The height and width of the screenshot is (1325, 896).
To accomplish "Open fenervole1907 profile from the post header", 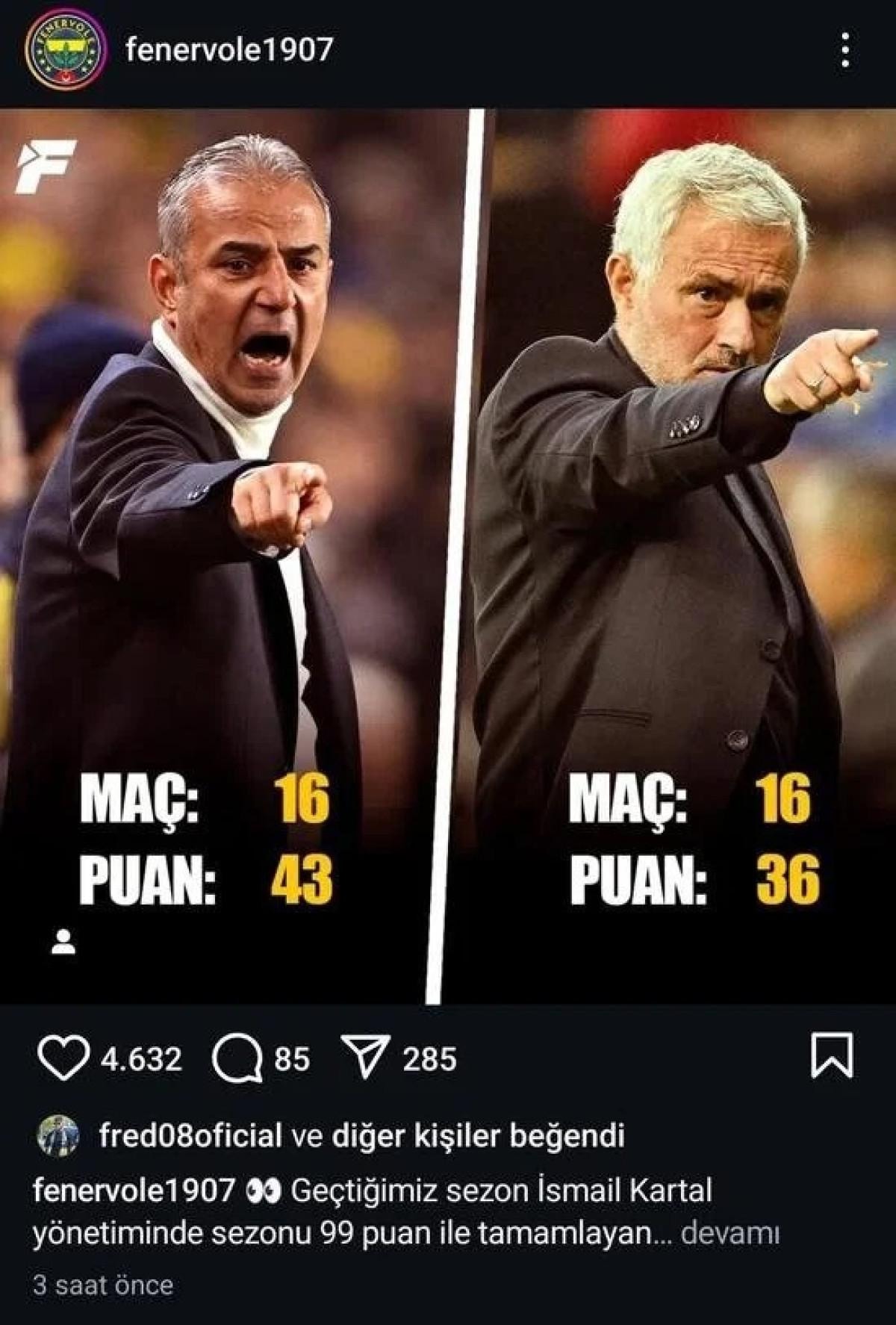I will click(229, 49).
